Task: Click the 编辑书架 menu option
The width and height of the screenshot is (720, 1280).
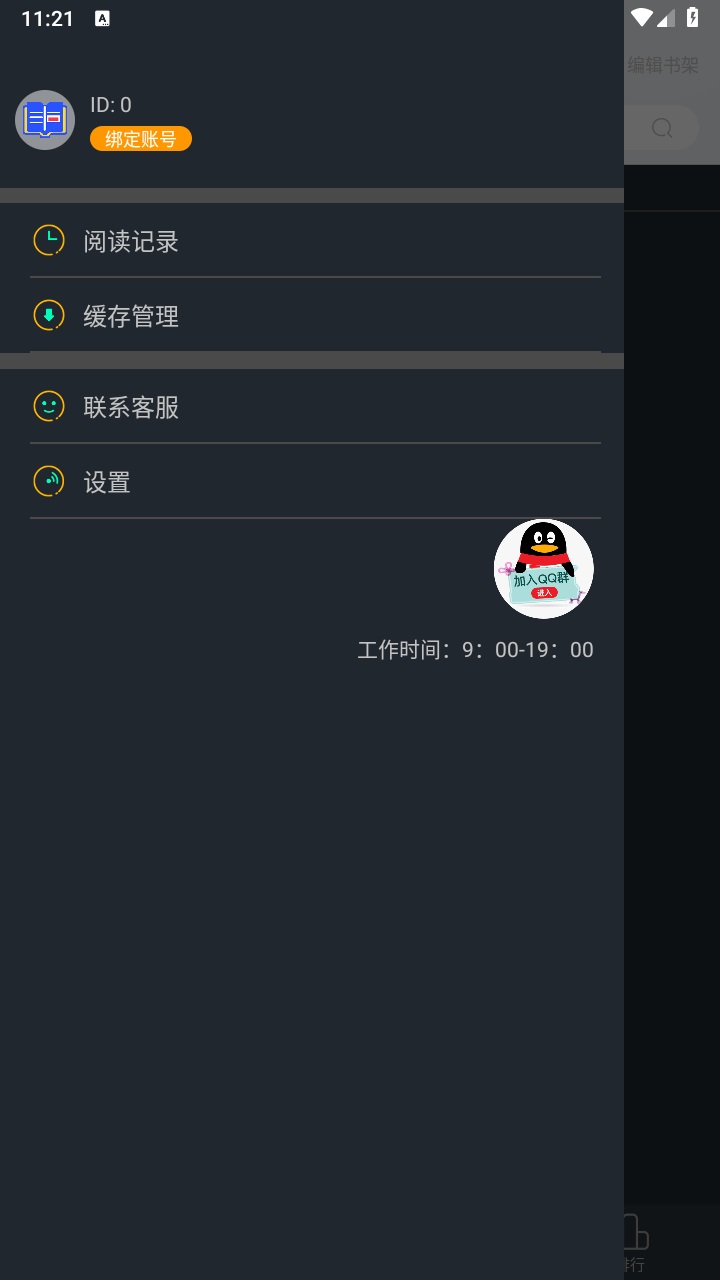Action: click(662, 64)
